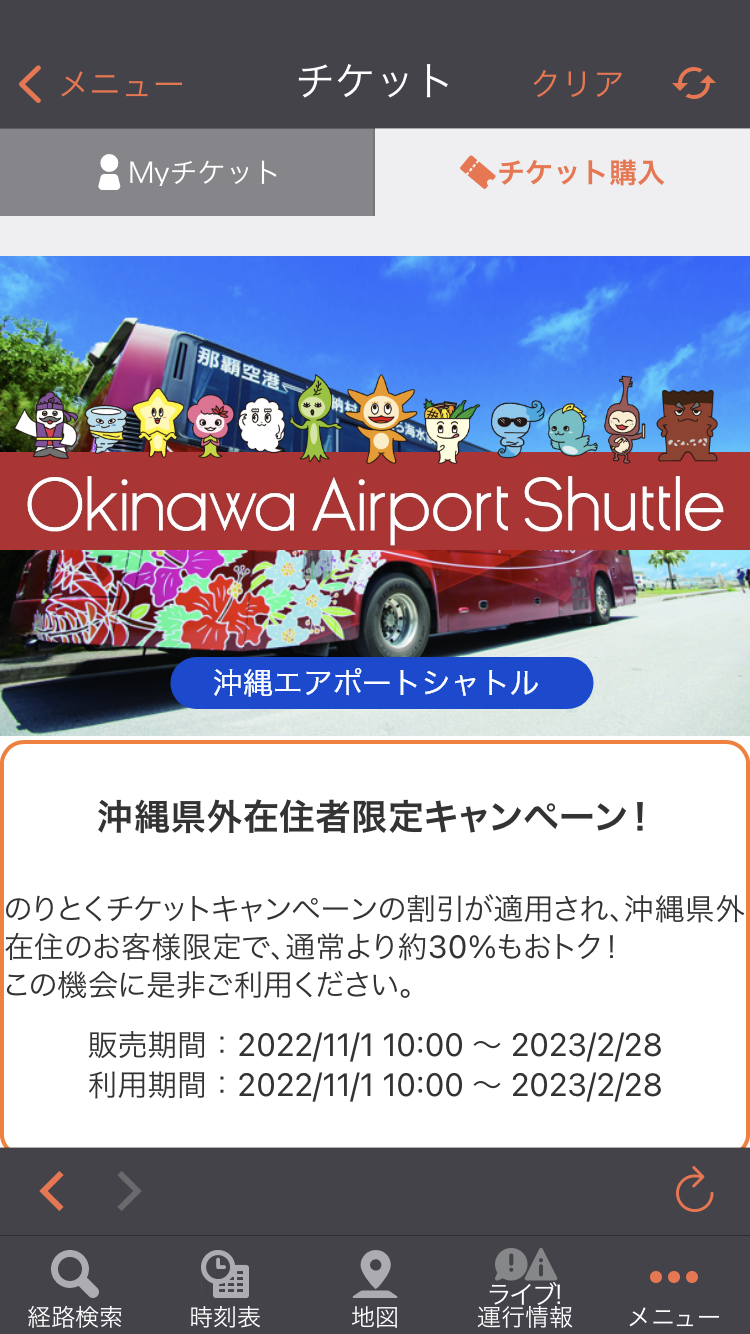
Task: Open the 沖縄県外在住者限定キャンペーン card
Action: point(375,945)
